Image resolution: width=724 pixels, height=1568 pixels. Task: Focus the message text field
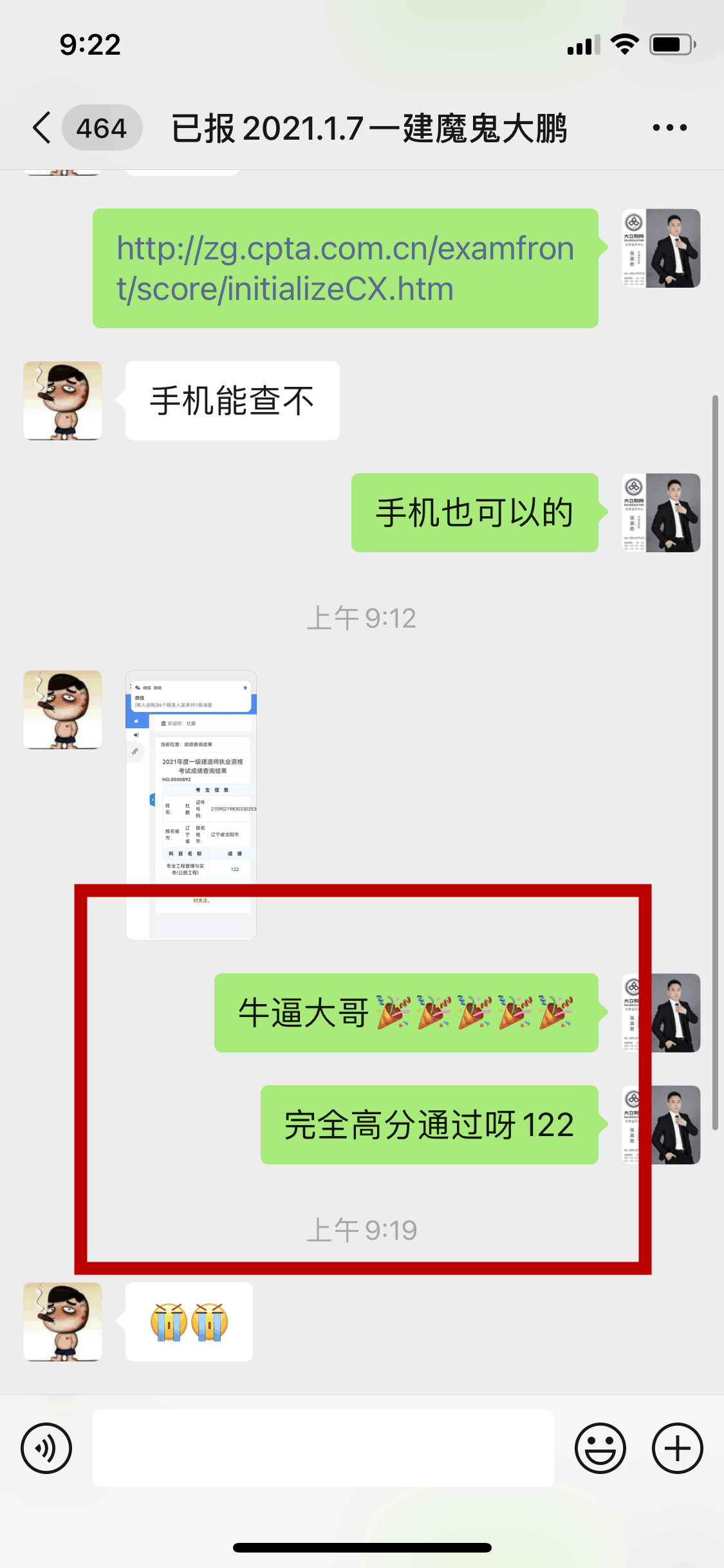[323, 1448]
